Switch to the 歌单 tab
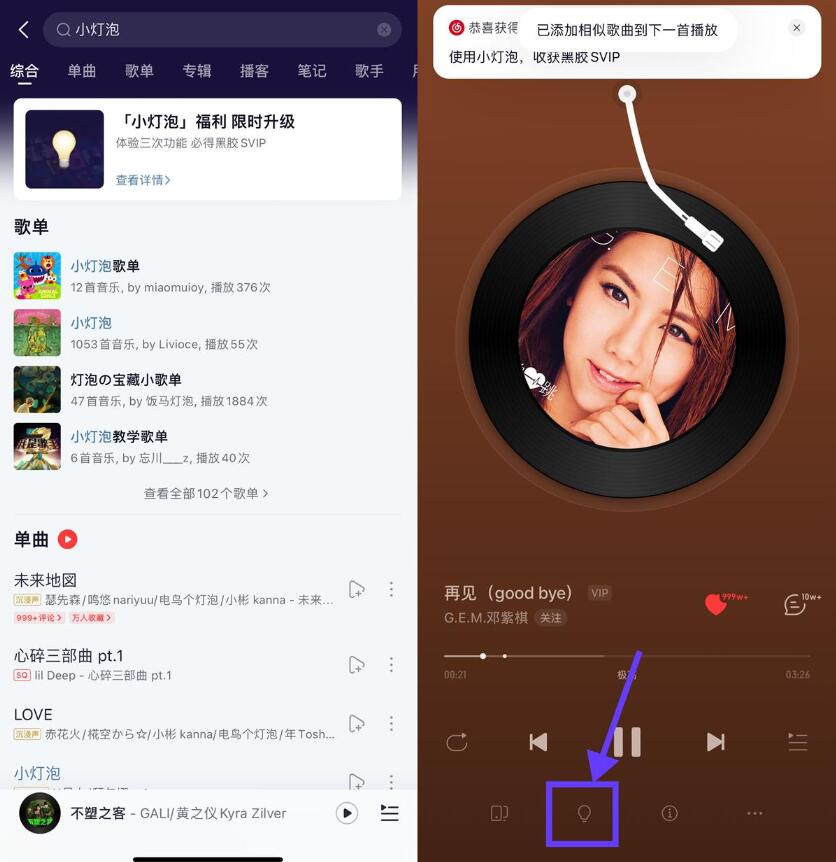 139,71
